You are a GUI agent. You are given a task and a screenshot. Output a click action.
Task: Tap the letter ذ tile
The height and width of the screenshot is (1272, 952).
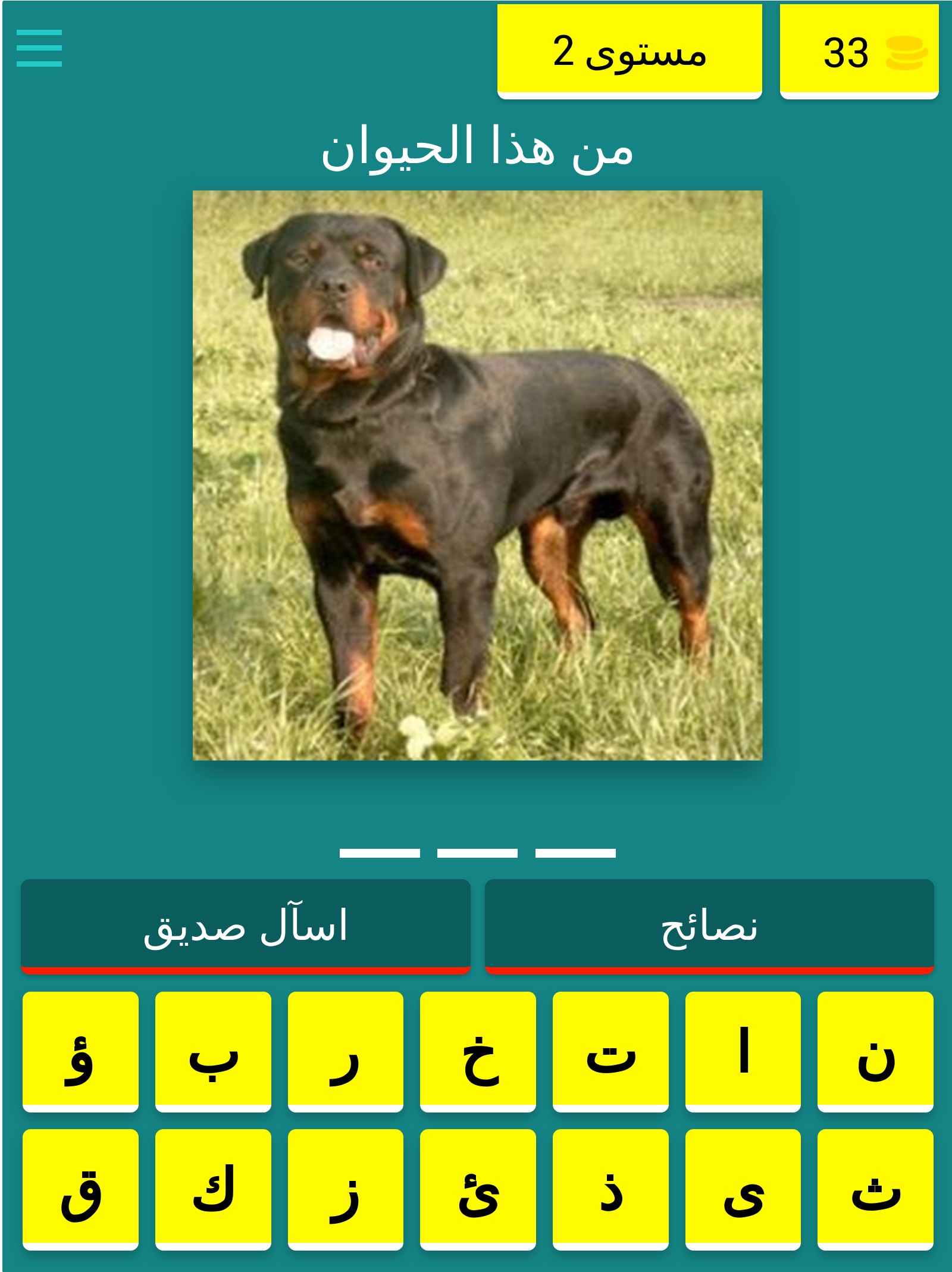[610, 1189]
